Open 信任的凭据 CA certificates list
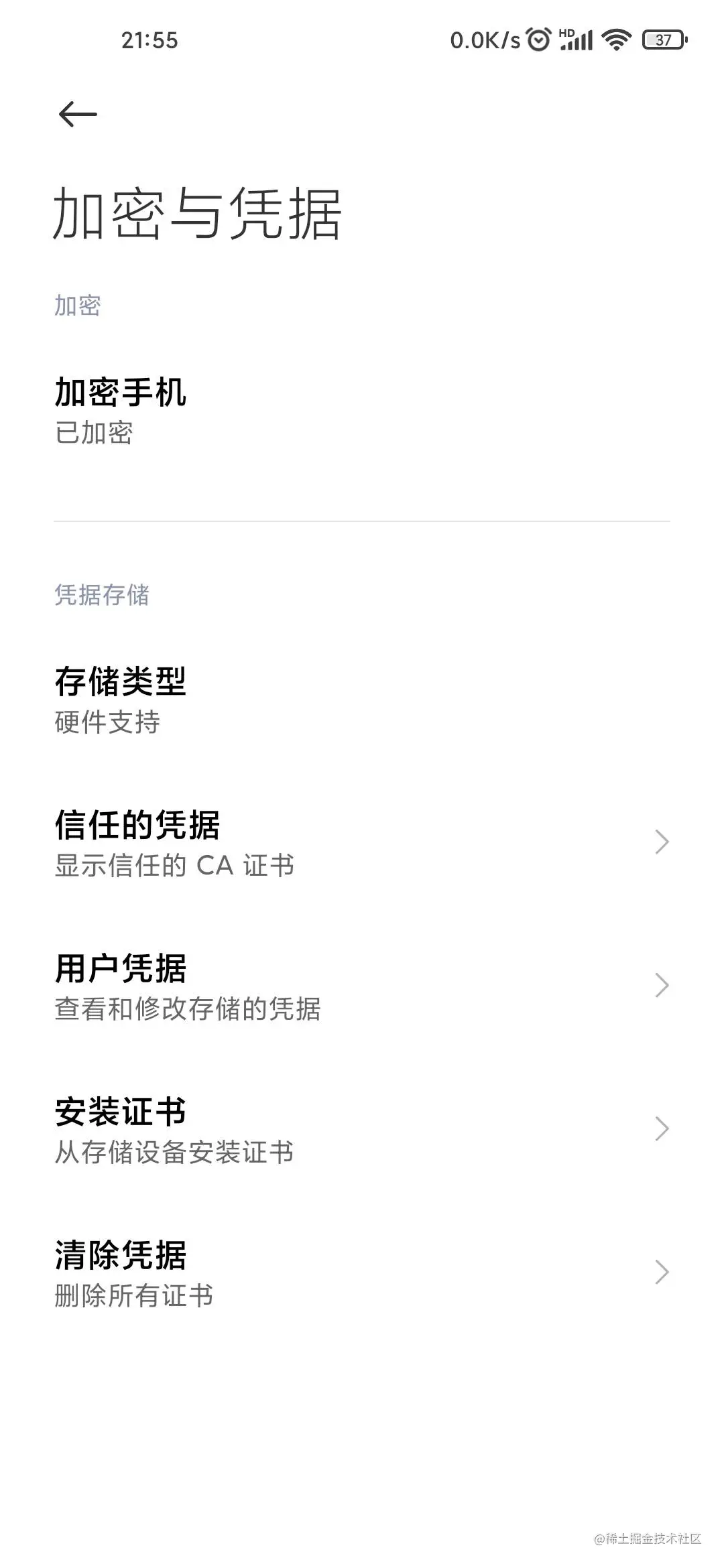 click(362, 842)
